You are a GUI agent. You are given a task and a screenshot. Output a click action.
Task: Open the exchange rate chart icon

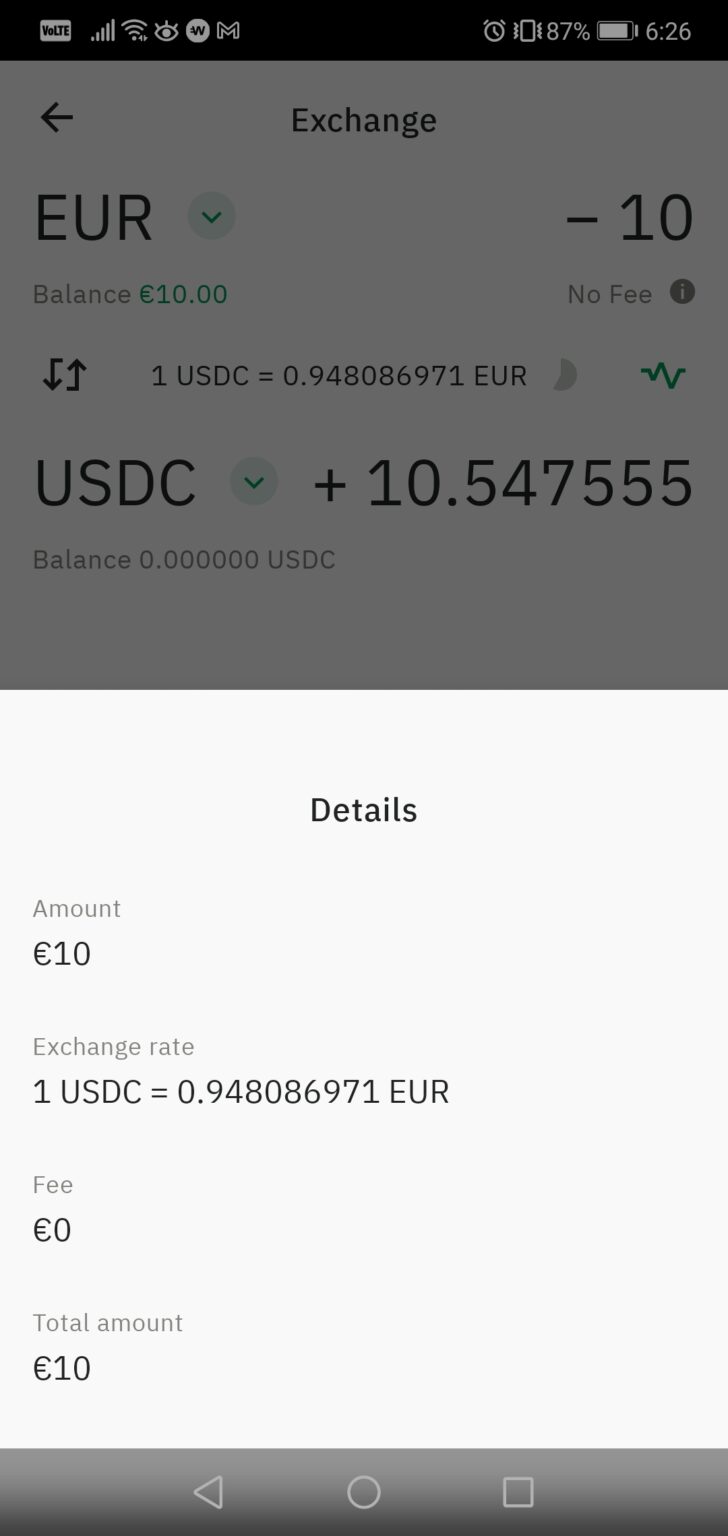663,376
